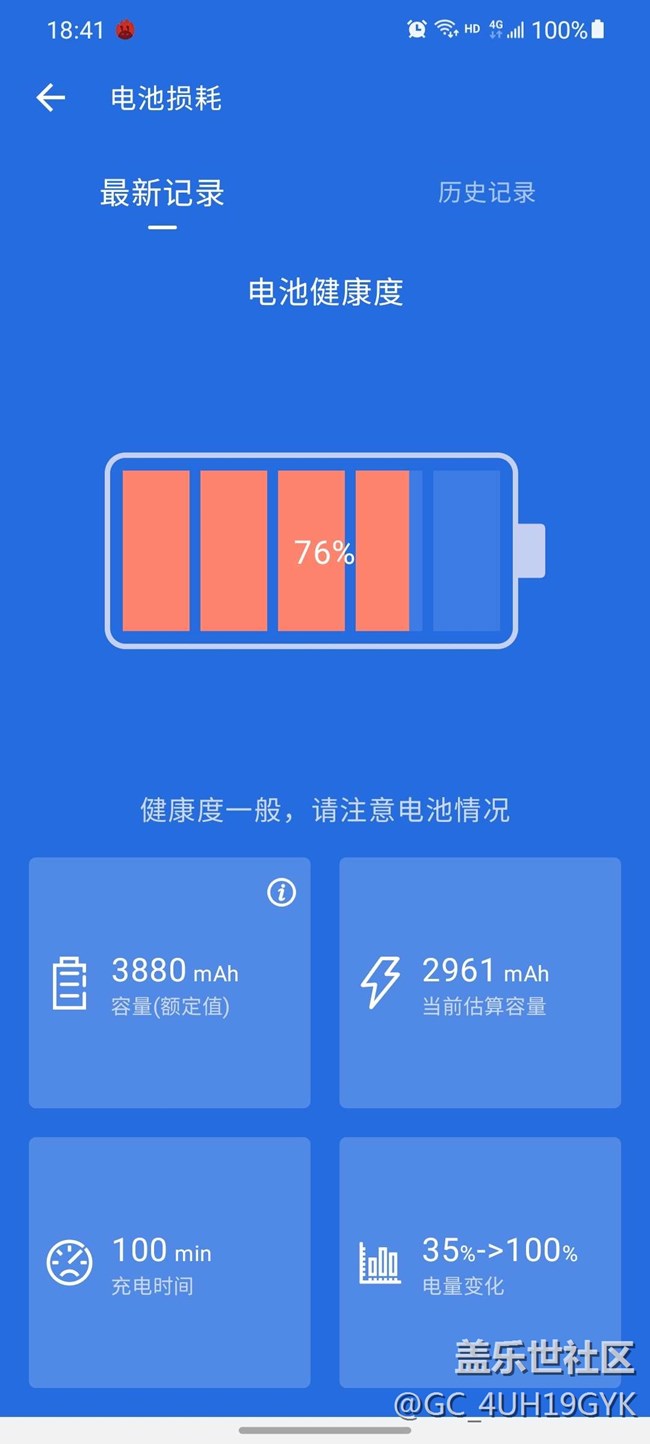Open the info icon on the 容量(额定值) card
Viewport: 650px width, 1444px height.
point(282,892)
